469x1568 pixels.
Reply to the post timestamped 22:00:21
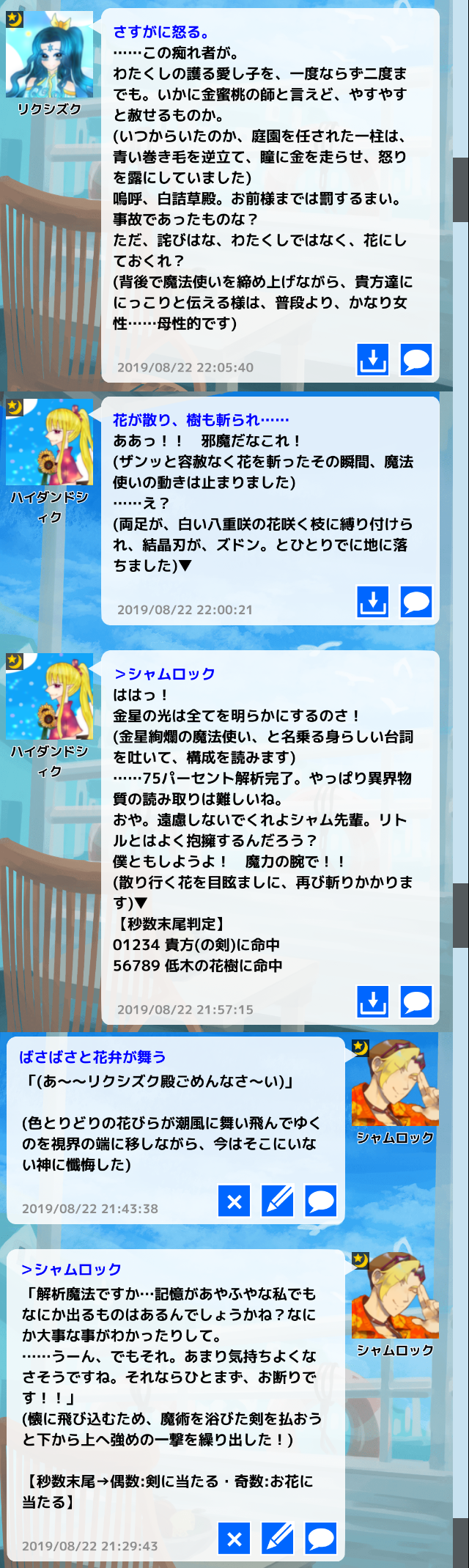tap(416, 601)
